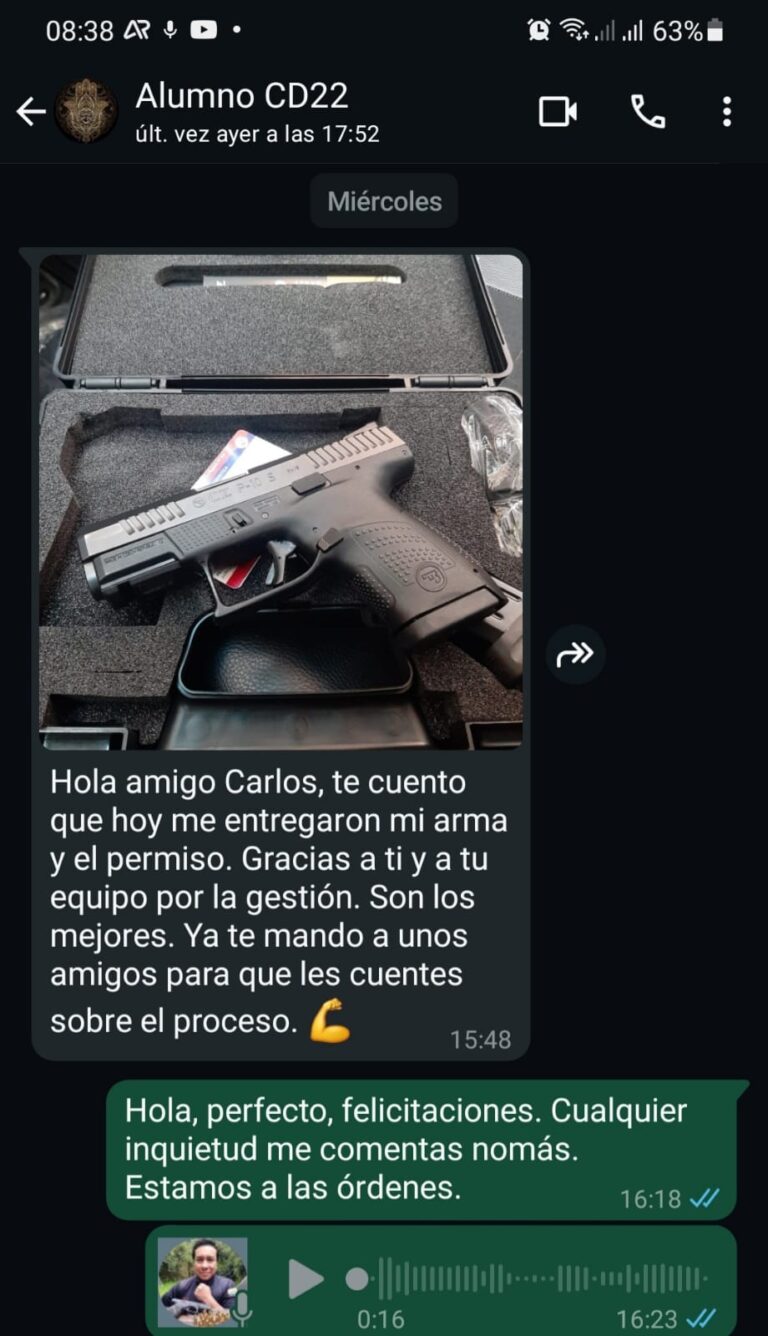Forward the photo message

click(x=575, y=655)
